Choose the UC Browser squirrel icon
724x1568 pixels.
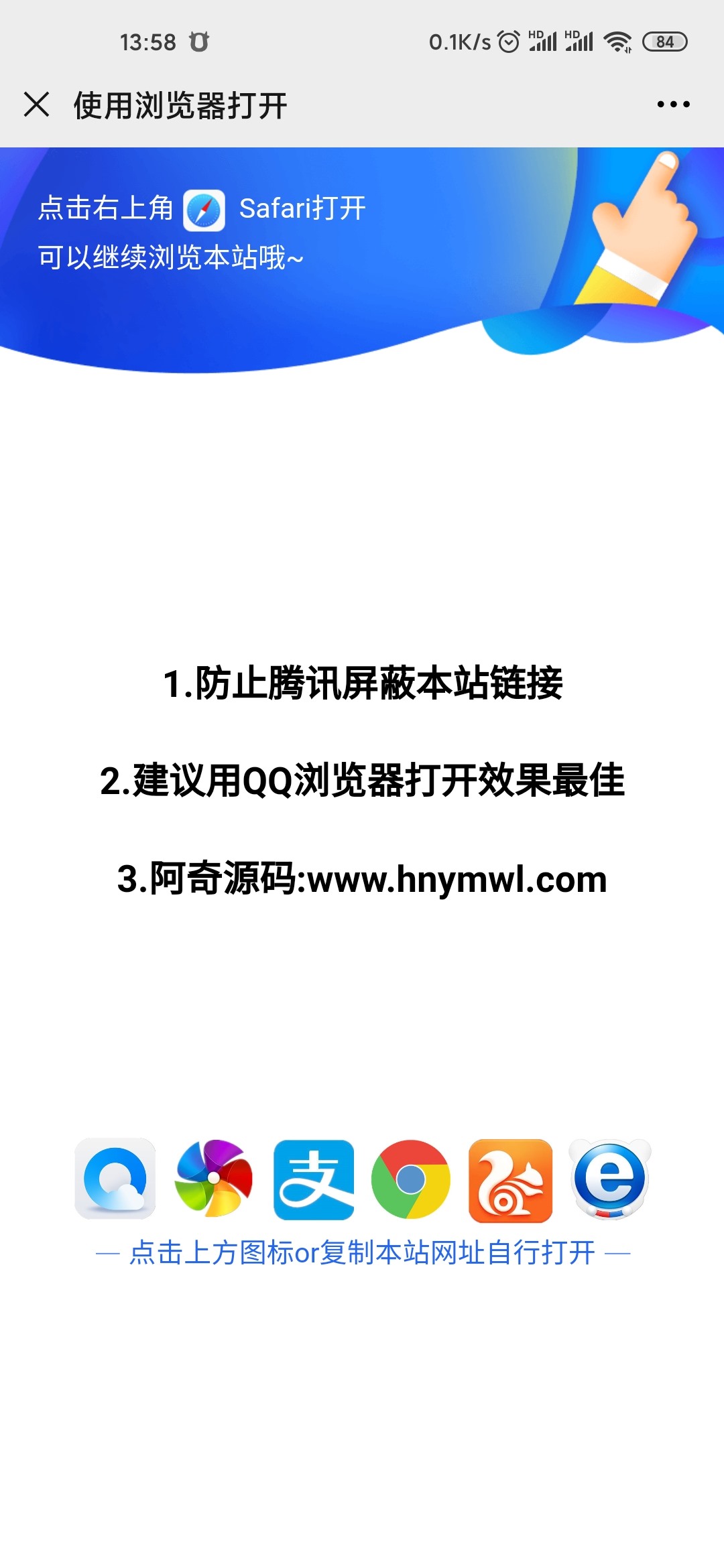point(510,1180)
